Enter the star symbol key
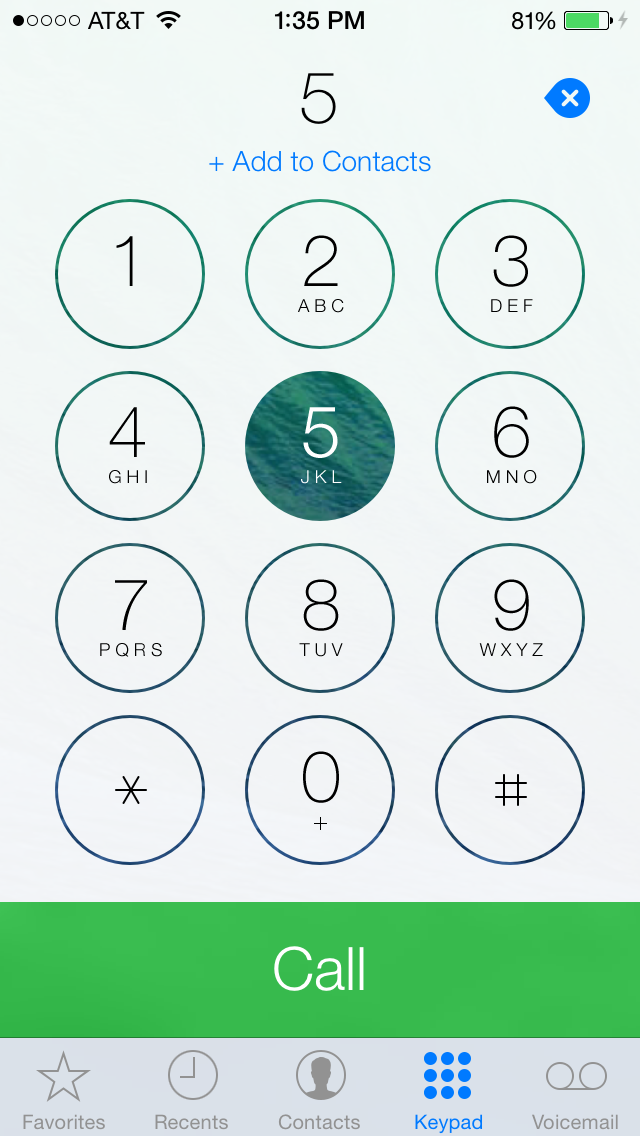640x1136 pixels. (130, 790)
